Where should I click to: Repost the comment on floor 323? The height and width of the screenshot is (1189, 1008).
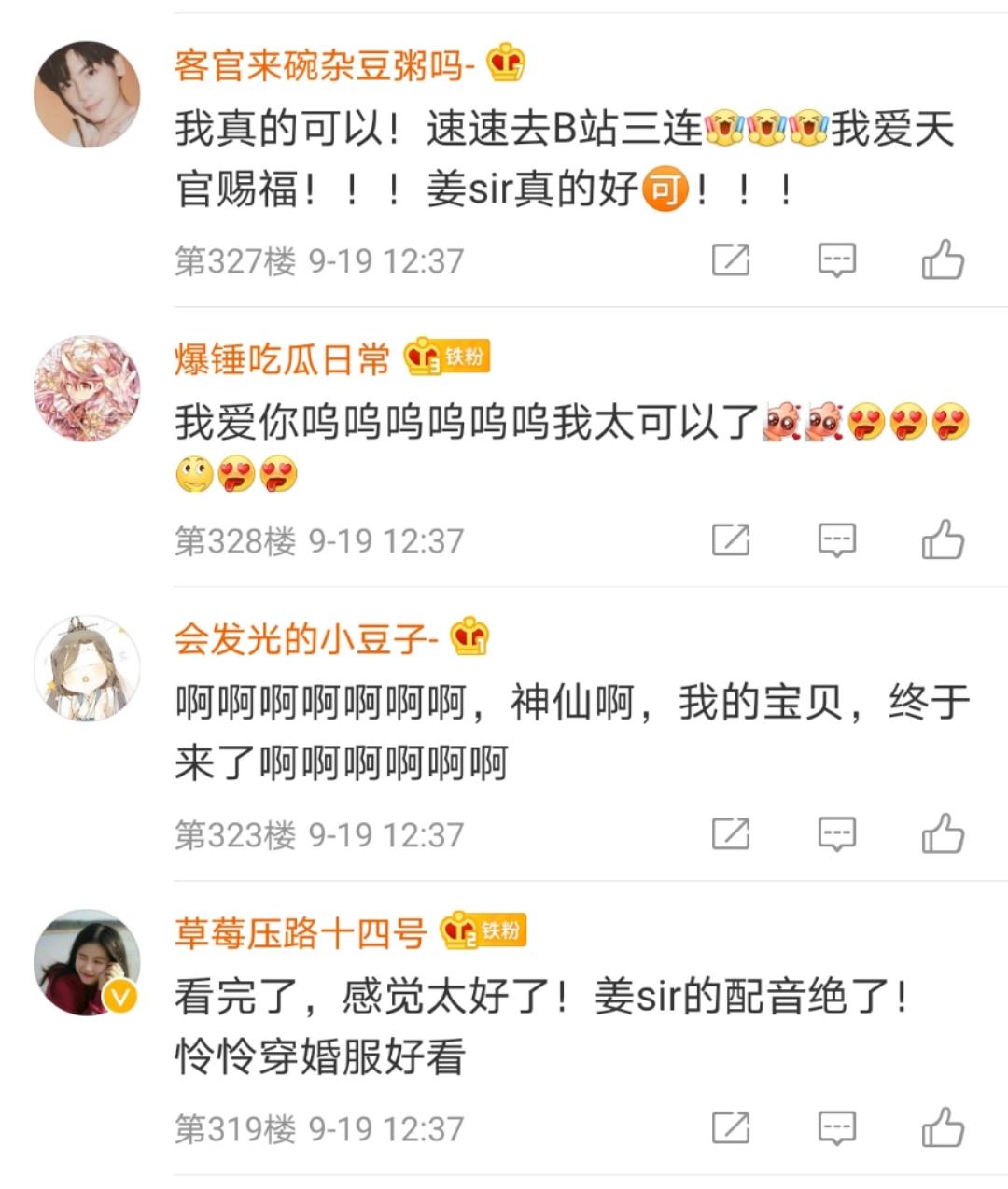pos(730,833)
